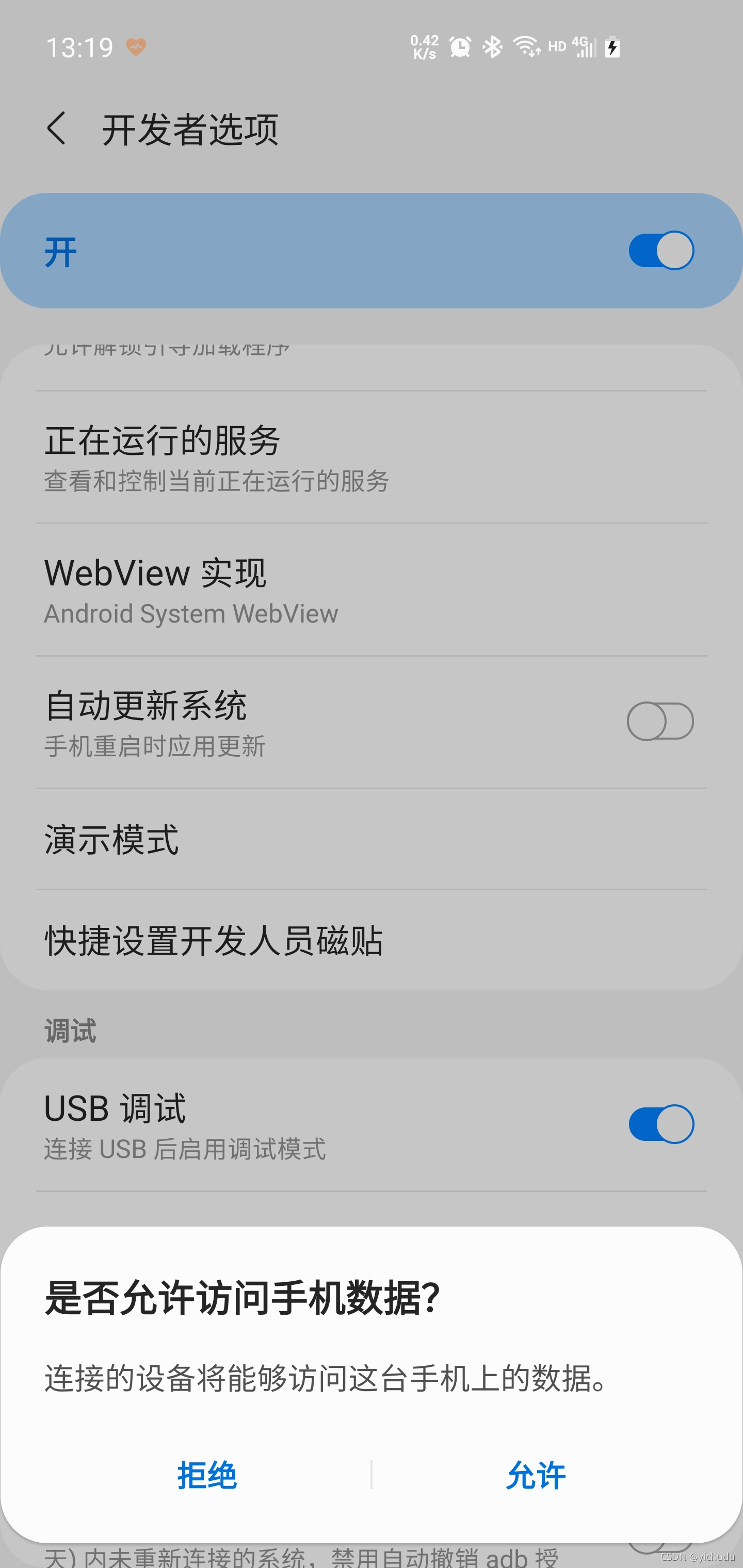The image size is (743, 1568).
Task: Enable 自动更新系统 switch
Action: click(660, 721)
